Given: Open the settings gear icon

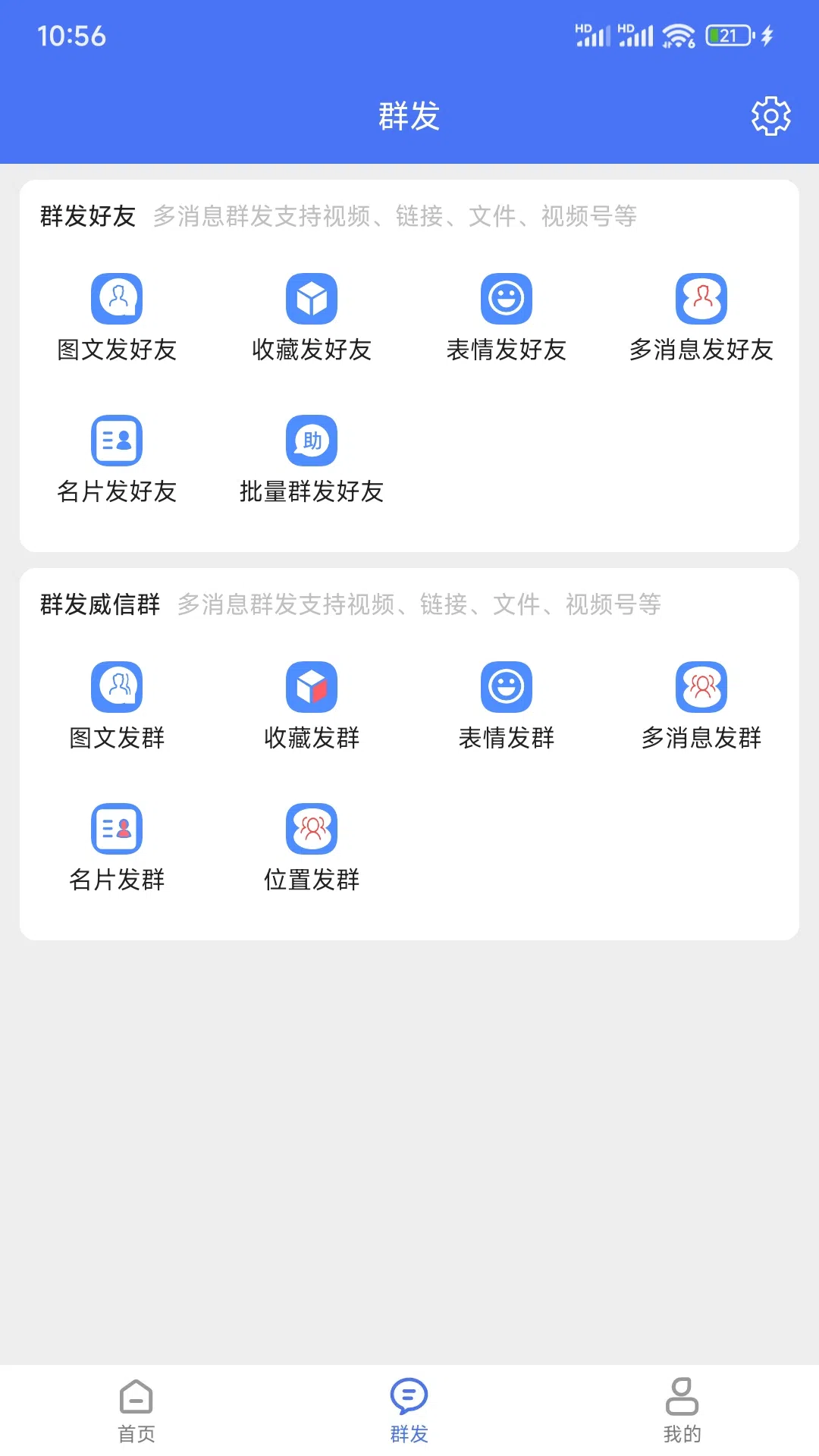Looking at the screenshot, I should 770,116.
